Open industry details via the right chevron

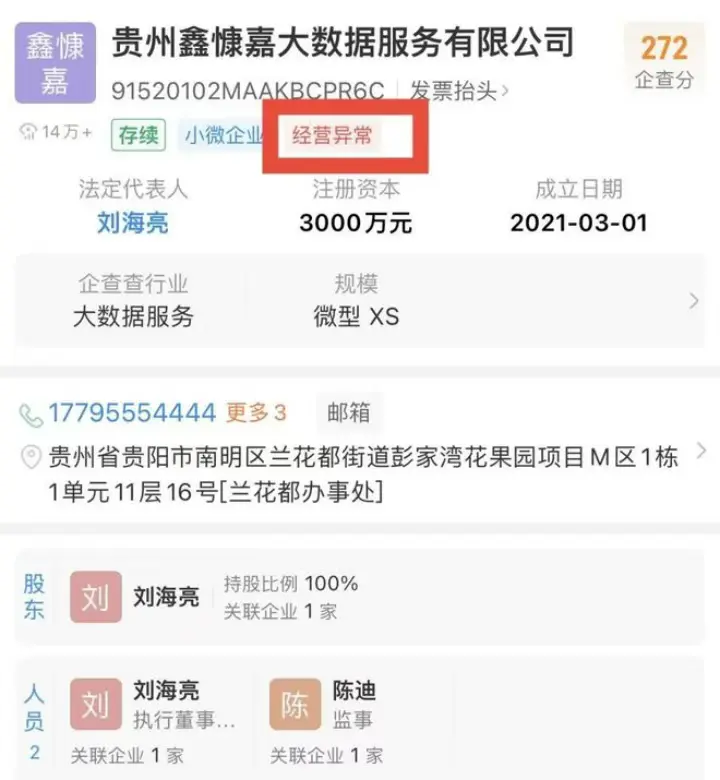click(692, 300)
